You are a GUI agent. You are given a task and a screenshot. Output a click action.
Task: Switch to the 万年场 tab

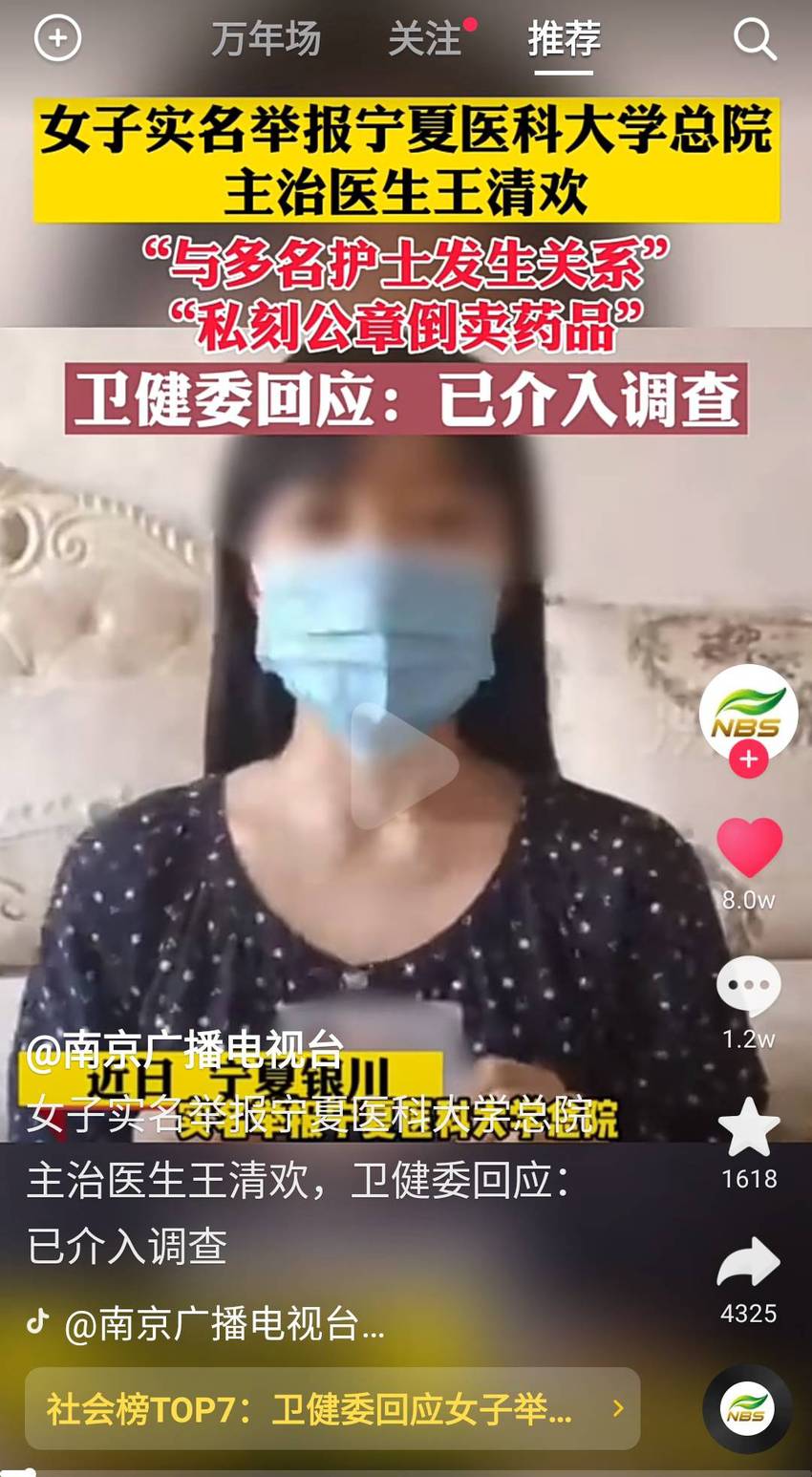[266, 40]
